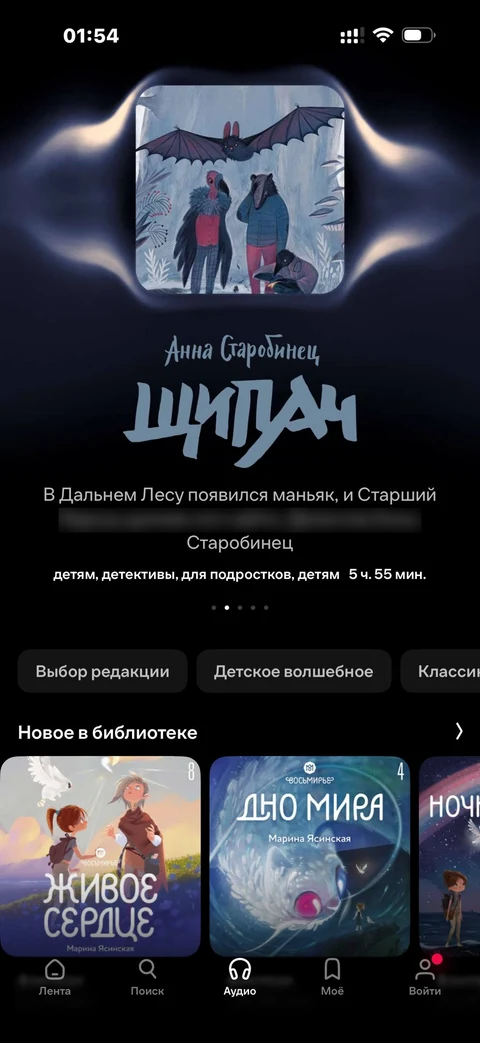Select the Выбор редакции chip
This screenshot has width=480, height=1043.
click(102, 671)
